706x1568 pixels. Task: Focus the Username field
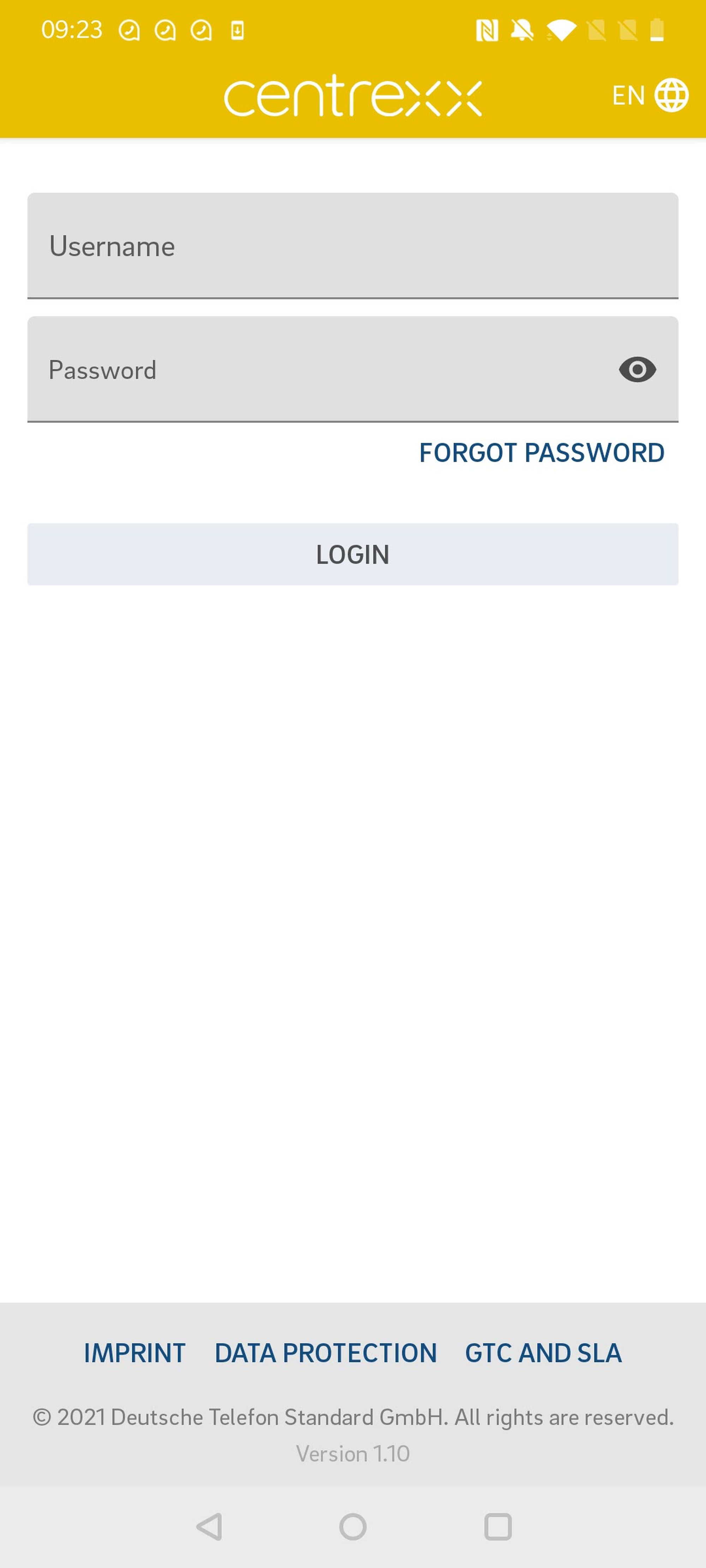point(352,246)
